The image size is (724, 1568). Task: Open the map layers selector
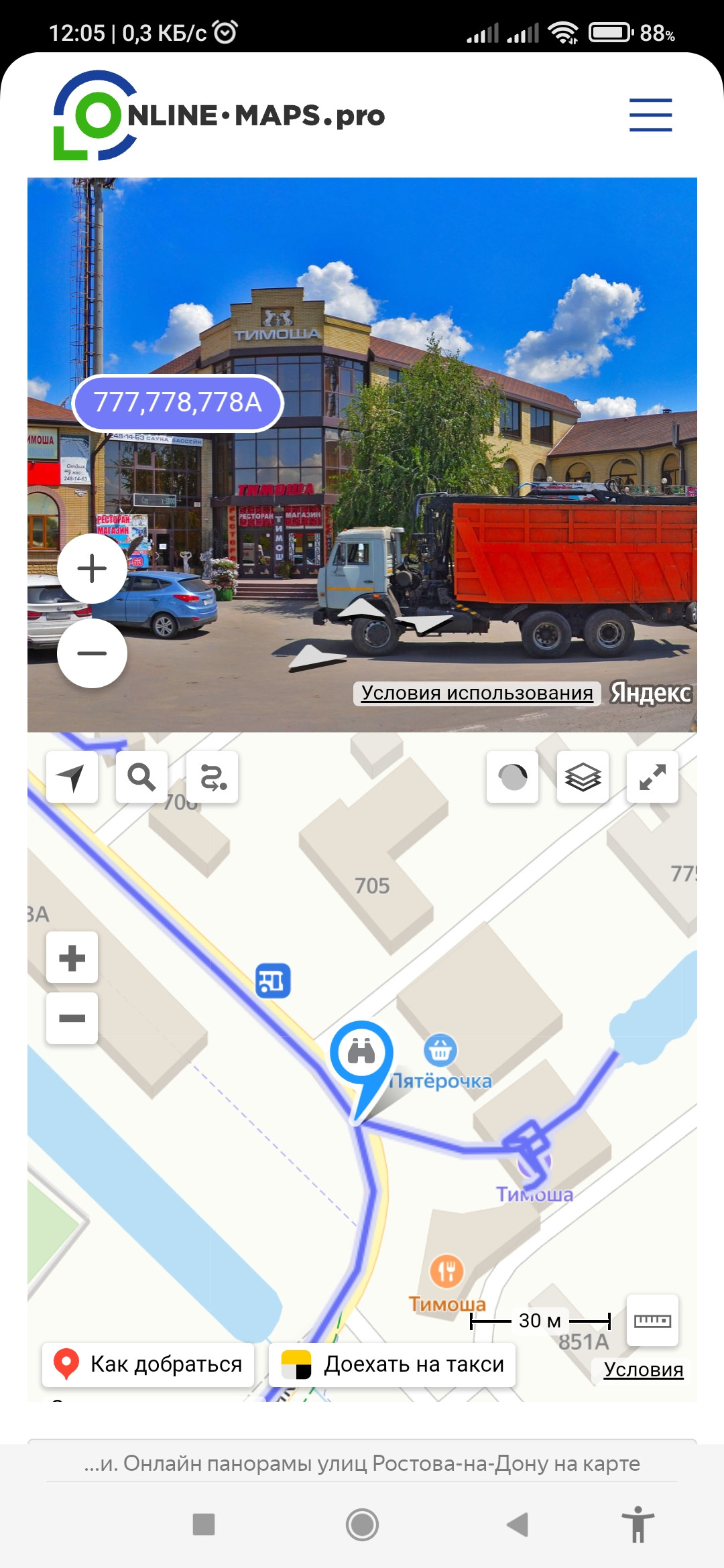pyautogui.click(x=583, y=777)
